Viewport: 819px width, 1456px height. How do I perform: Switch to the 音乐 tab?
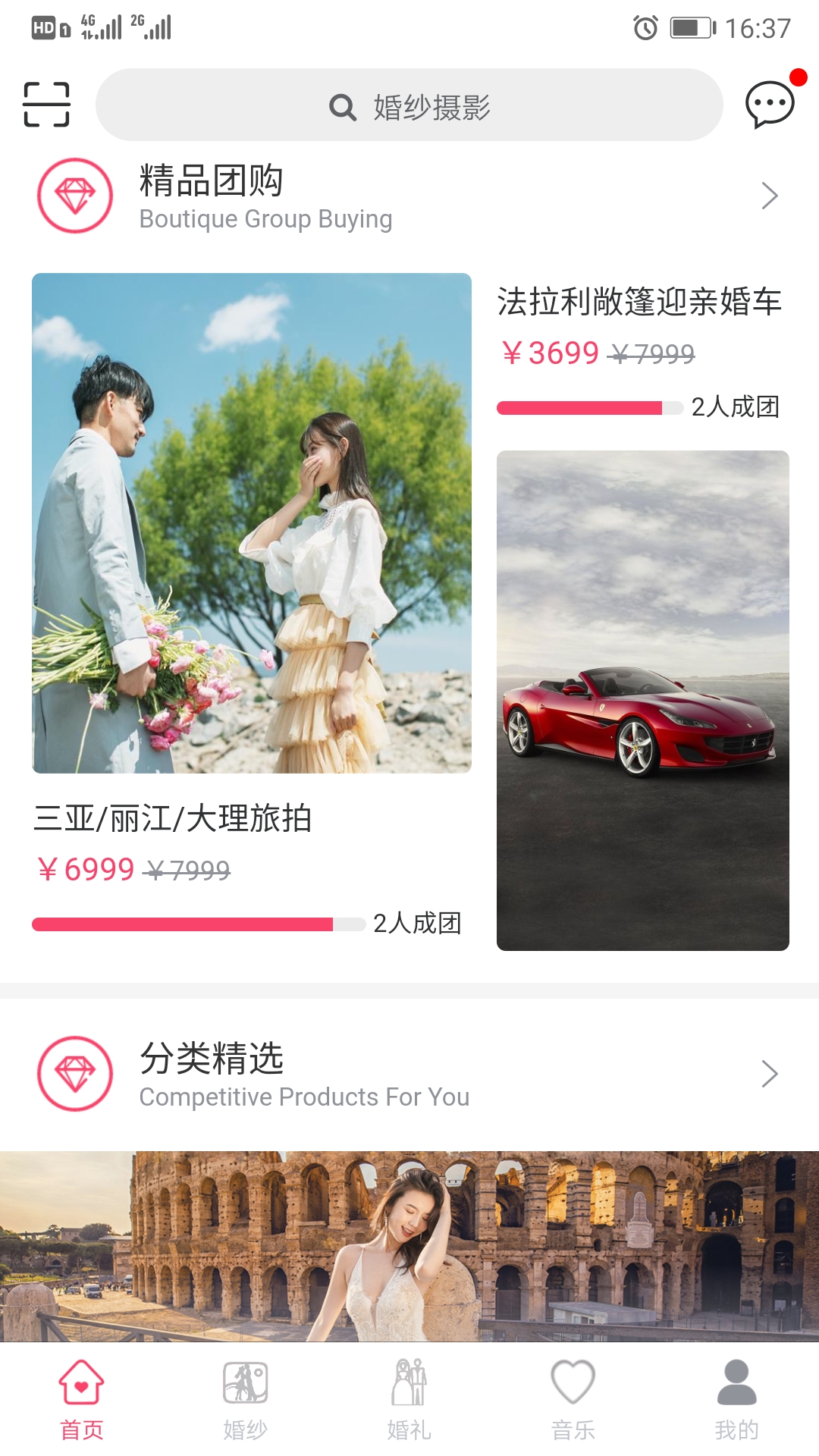click(x=573, y=1403)
